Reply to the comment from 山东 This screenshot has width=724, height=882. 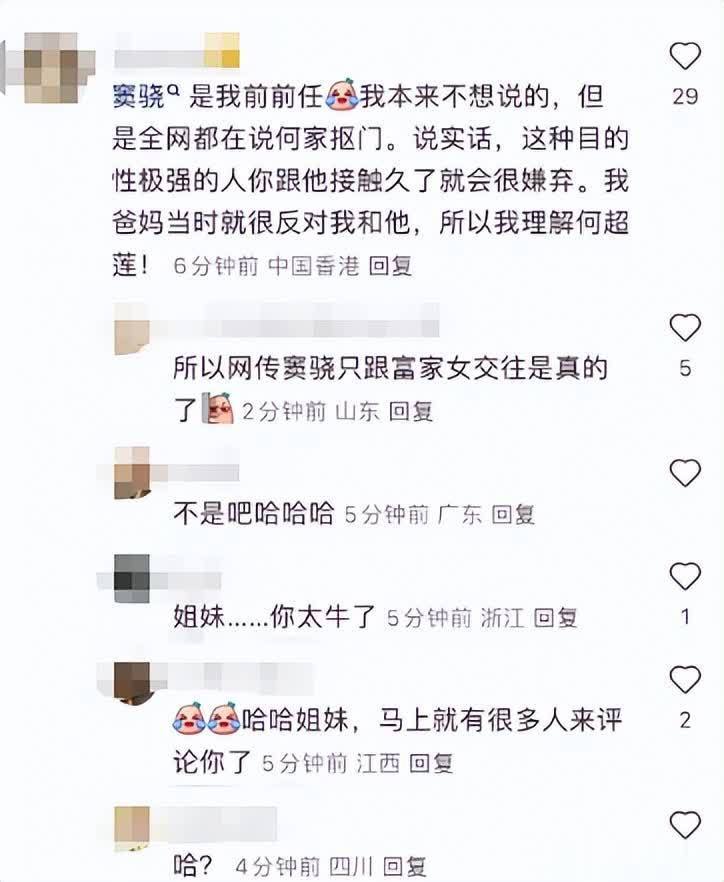(x=410, y=411)
